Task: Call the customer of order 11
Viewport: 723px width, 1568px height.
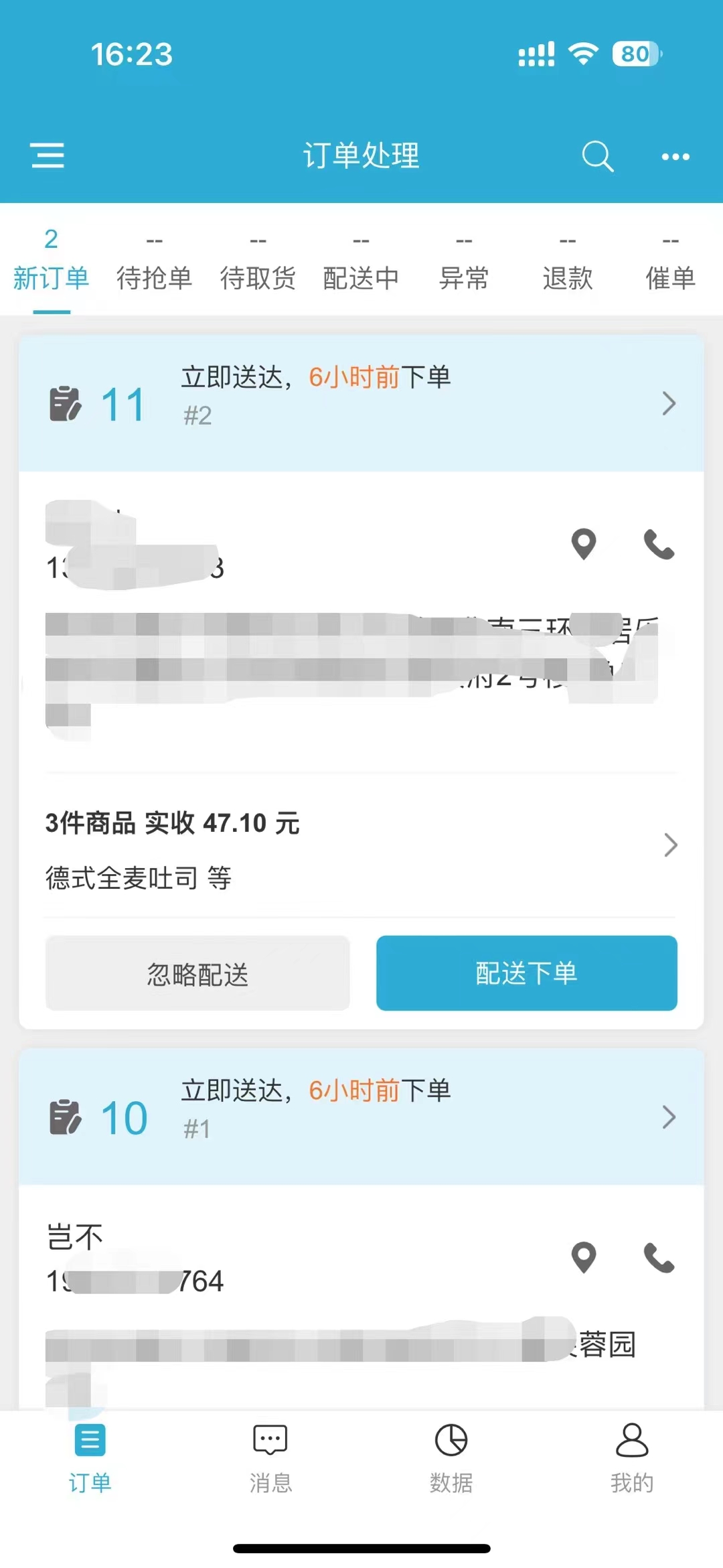Action: [x=659, y=544]
